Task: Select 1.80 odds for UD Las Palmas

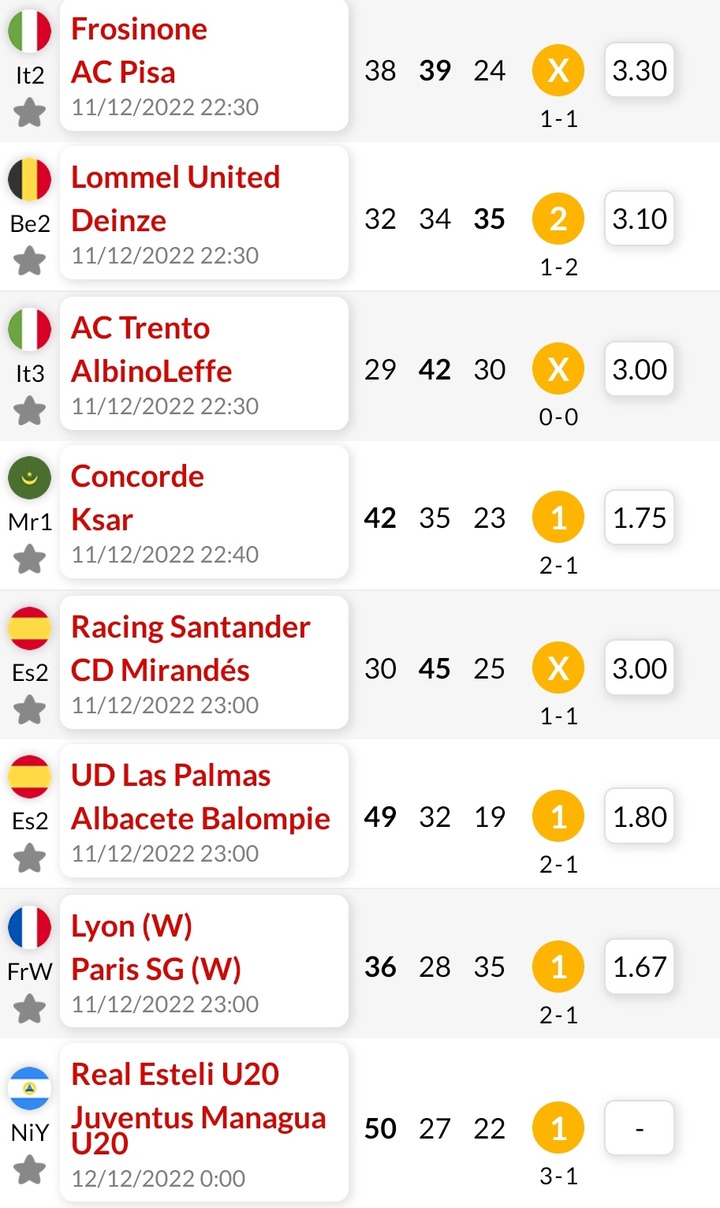Action: click(639, 817)
